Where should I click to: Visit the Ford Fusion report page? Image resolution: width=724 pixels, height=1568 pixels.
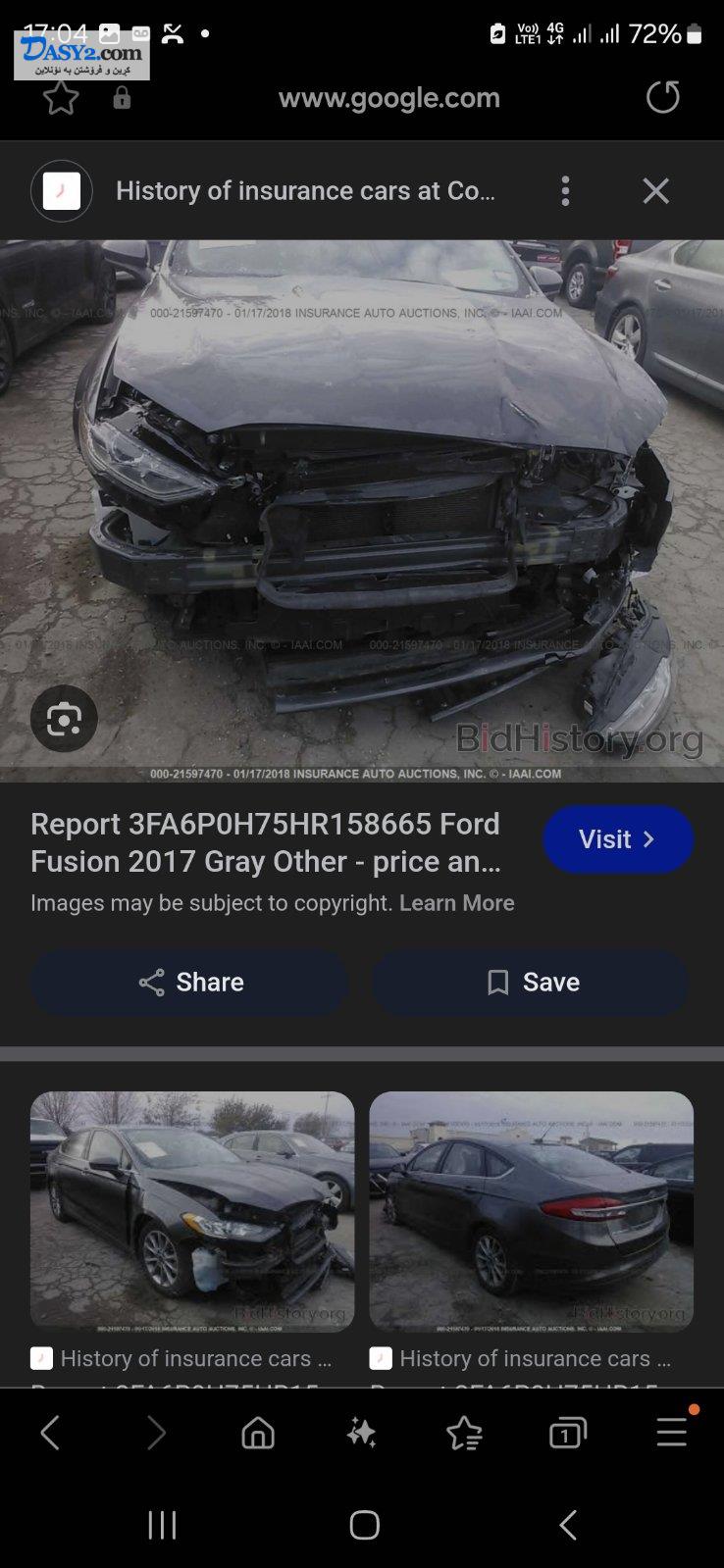pyautogui.click(x=618, y=839)
